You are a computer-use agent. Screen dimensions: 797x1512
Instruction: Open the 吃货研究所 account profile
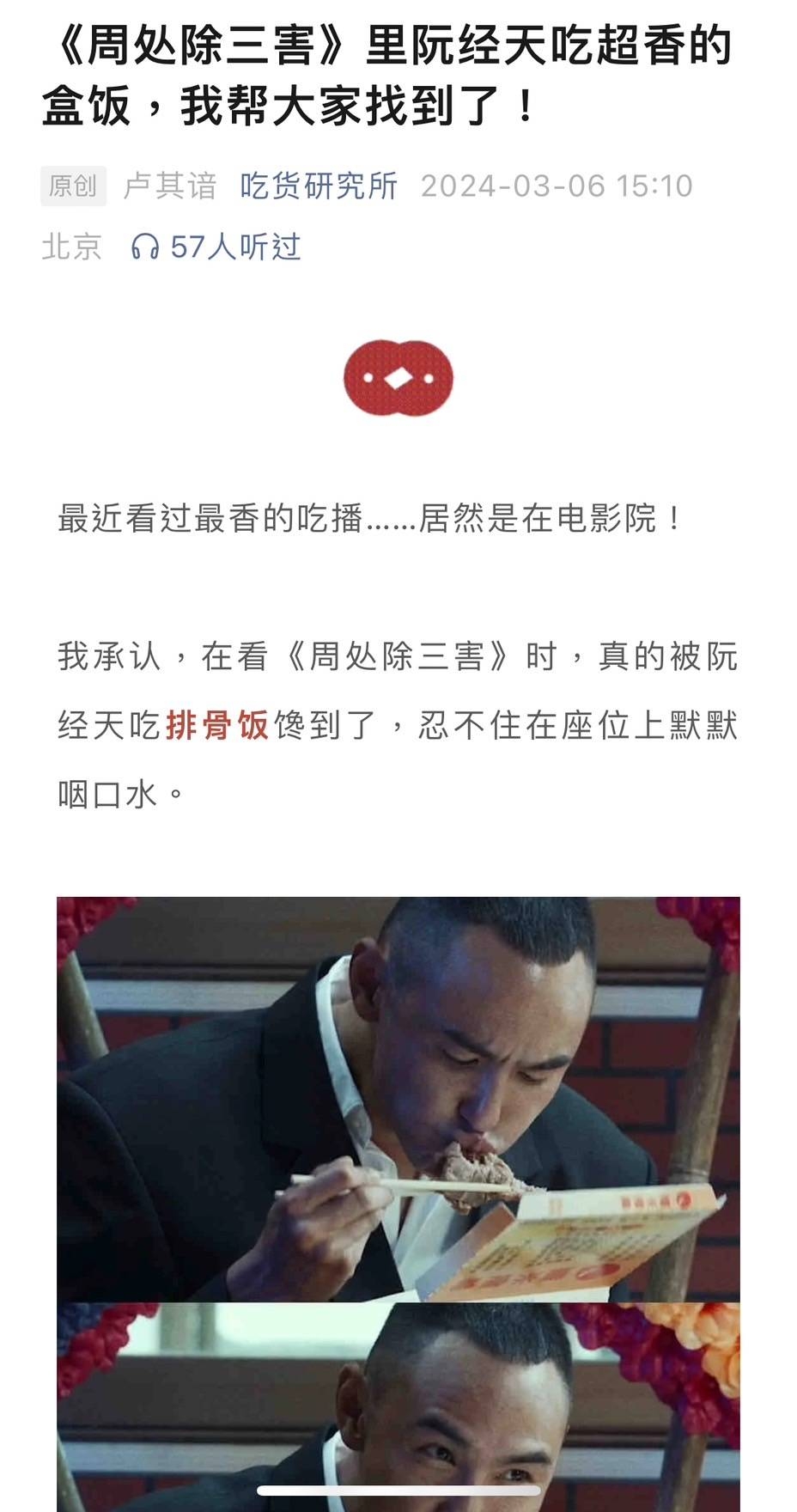[318, 186]
